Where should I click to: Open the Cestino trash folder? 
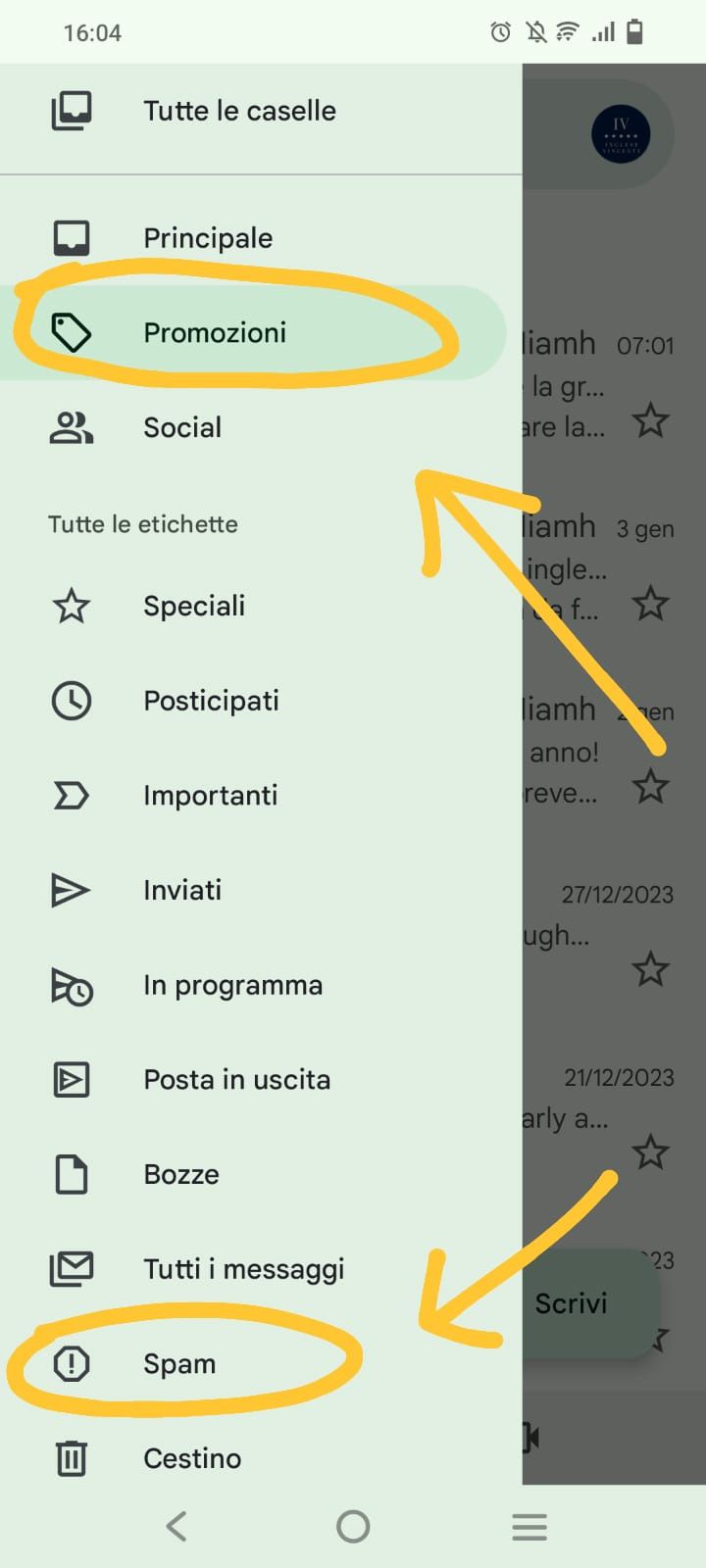[x=192, y=1458]
